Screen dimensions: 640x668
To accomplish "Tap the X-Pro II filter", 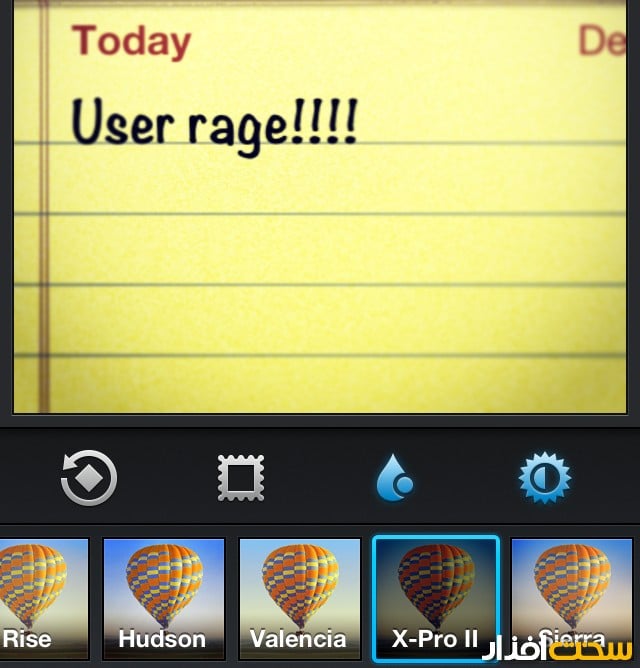I will pyautogui.click(x=435, y=597).
